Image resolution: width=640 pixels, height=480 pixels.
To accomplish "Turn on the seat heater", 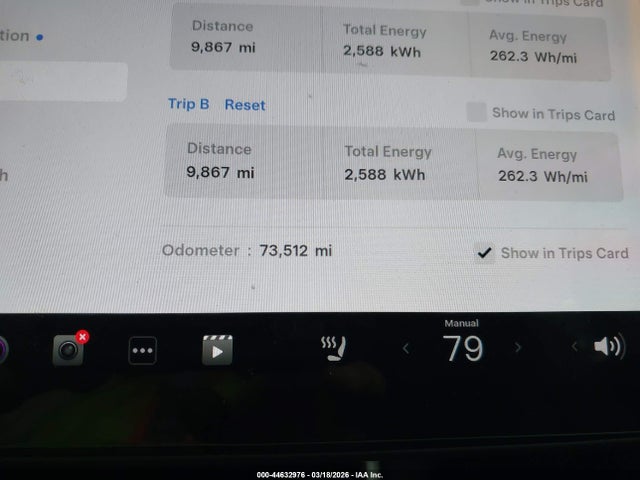I will point(333,349).
